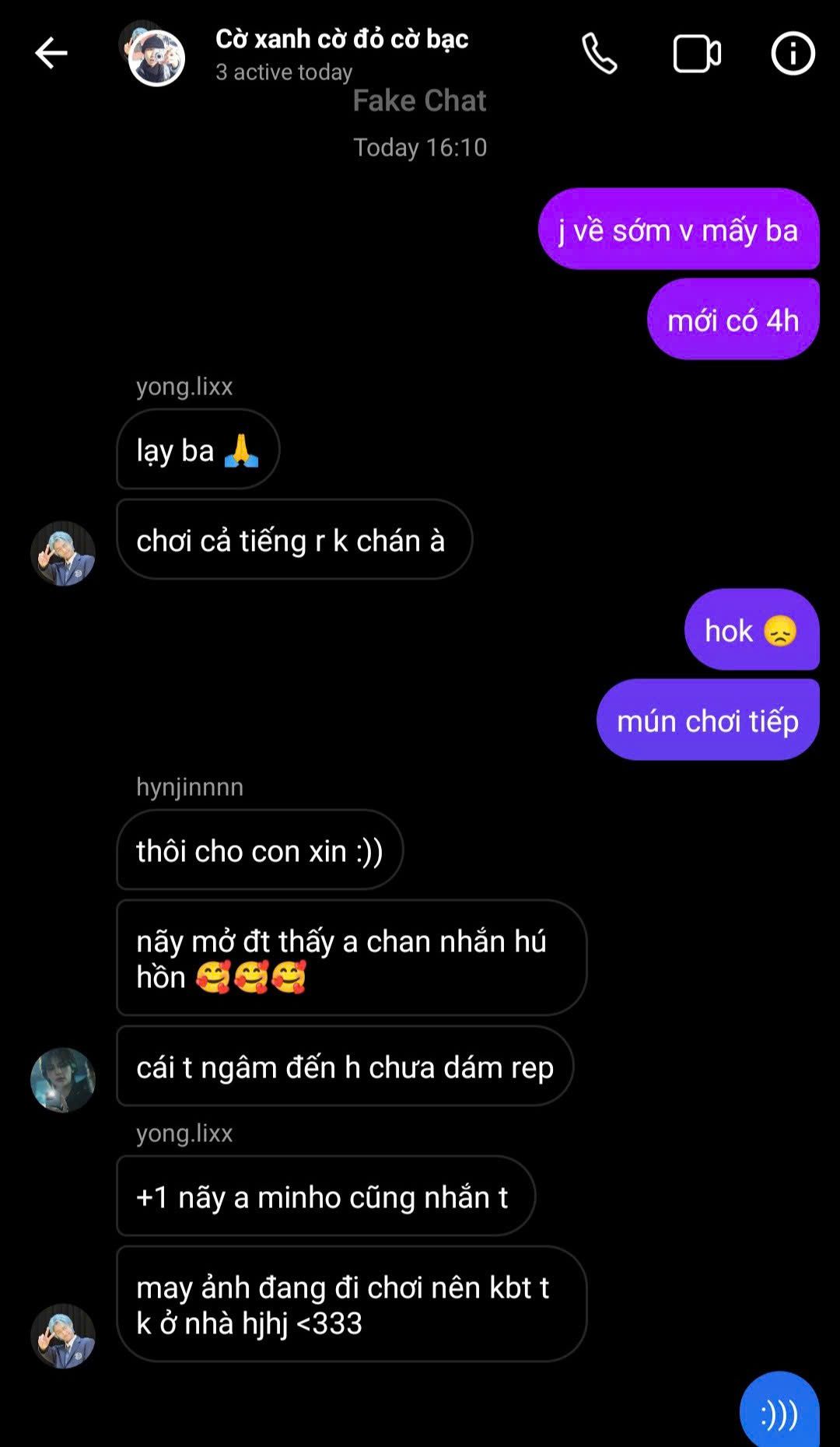The image size is (840, 1447).
Task: Tap yong.lixx avatar beside 'chơi cả tiếng' message
Action: [63, 553]
